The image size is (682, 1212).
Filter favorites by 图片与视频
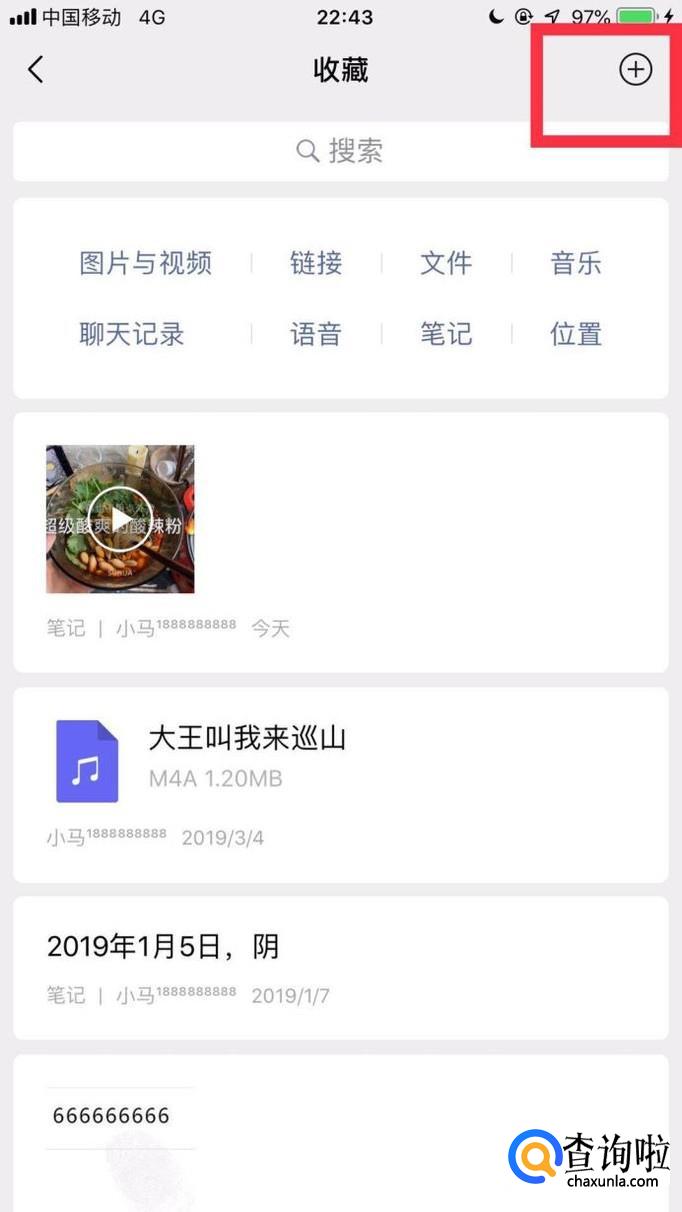tap(146, 263)
